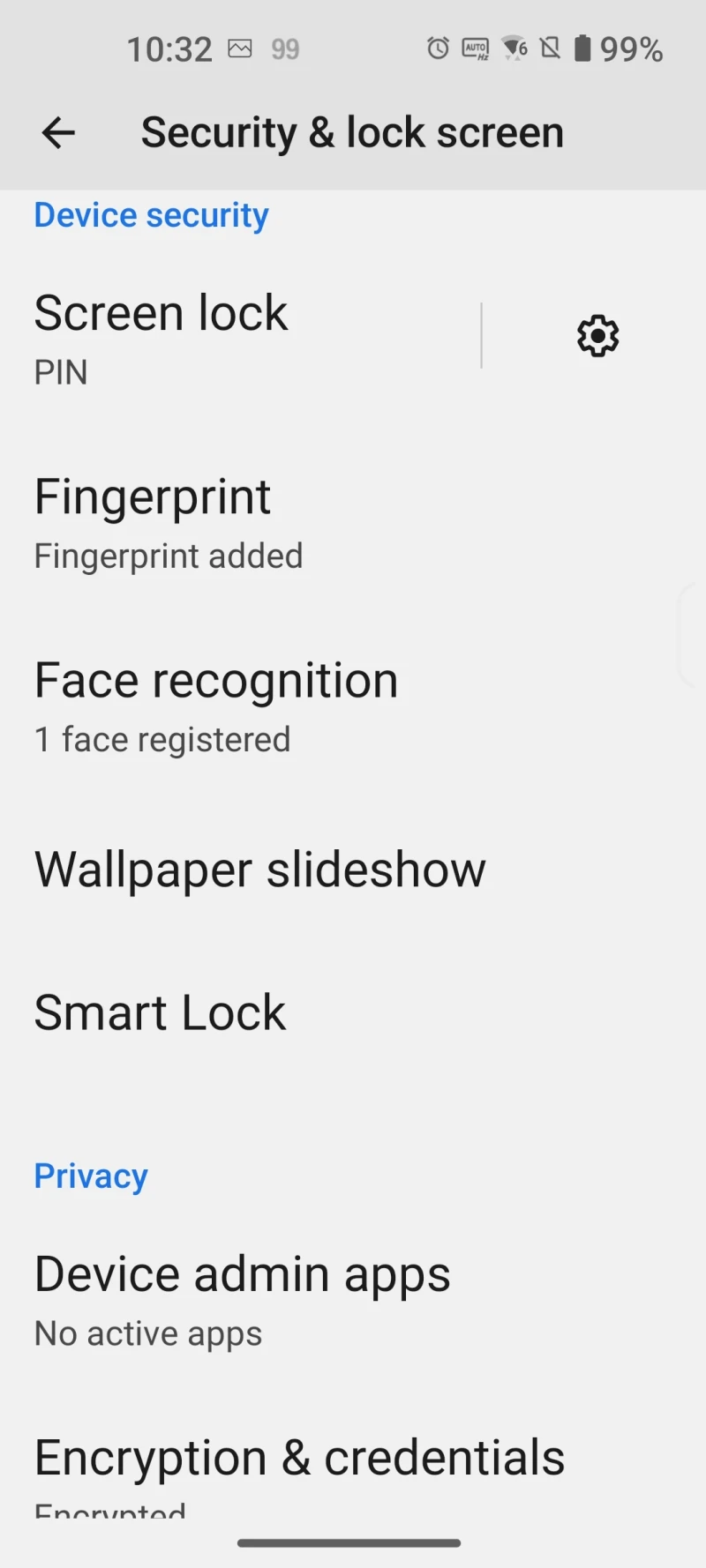Open Fingerprint settings
706x1568 pixels.
tap(265, 521)
